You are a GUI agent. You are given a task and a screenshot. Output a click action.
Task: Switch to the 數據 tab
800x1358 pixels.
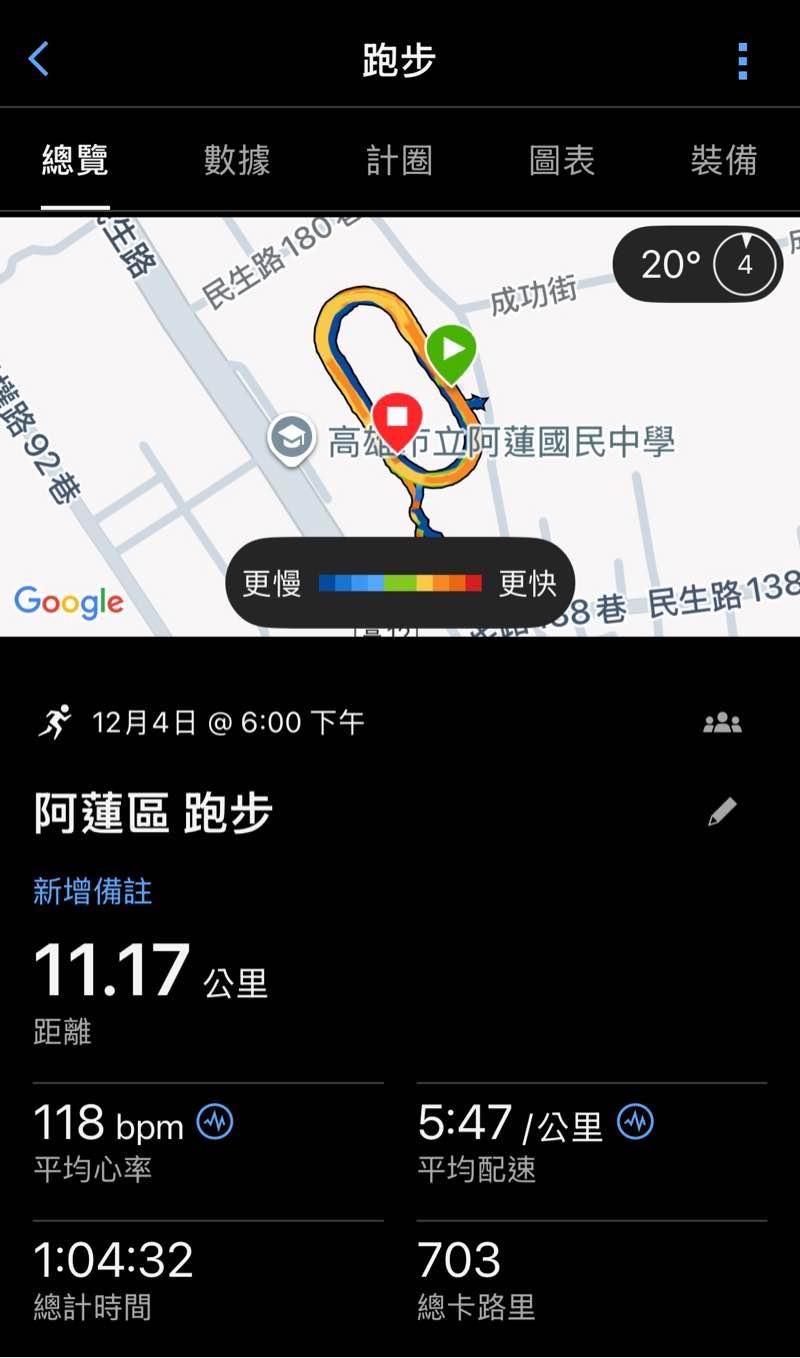coord(237,160)
